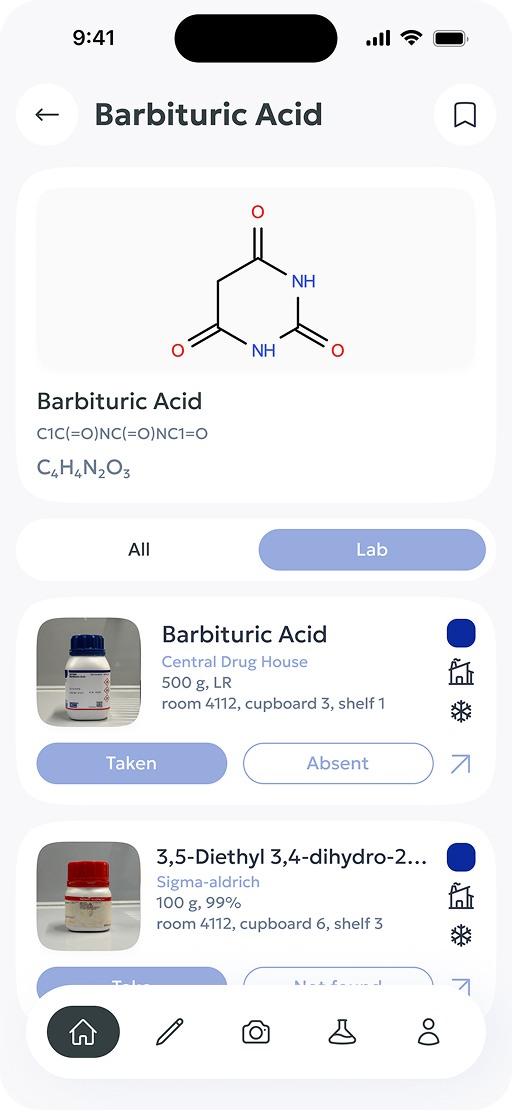Select the Lab tab
512x1110 pixels.
(x=372, y=550)
